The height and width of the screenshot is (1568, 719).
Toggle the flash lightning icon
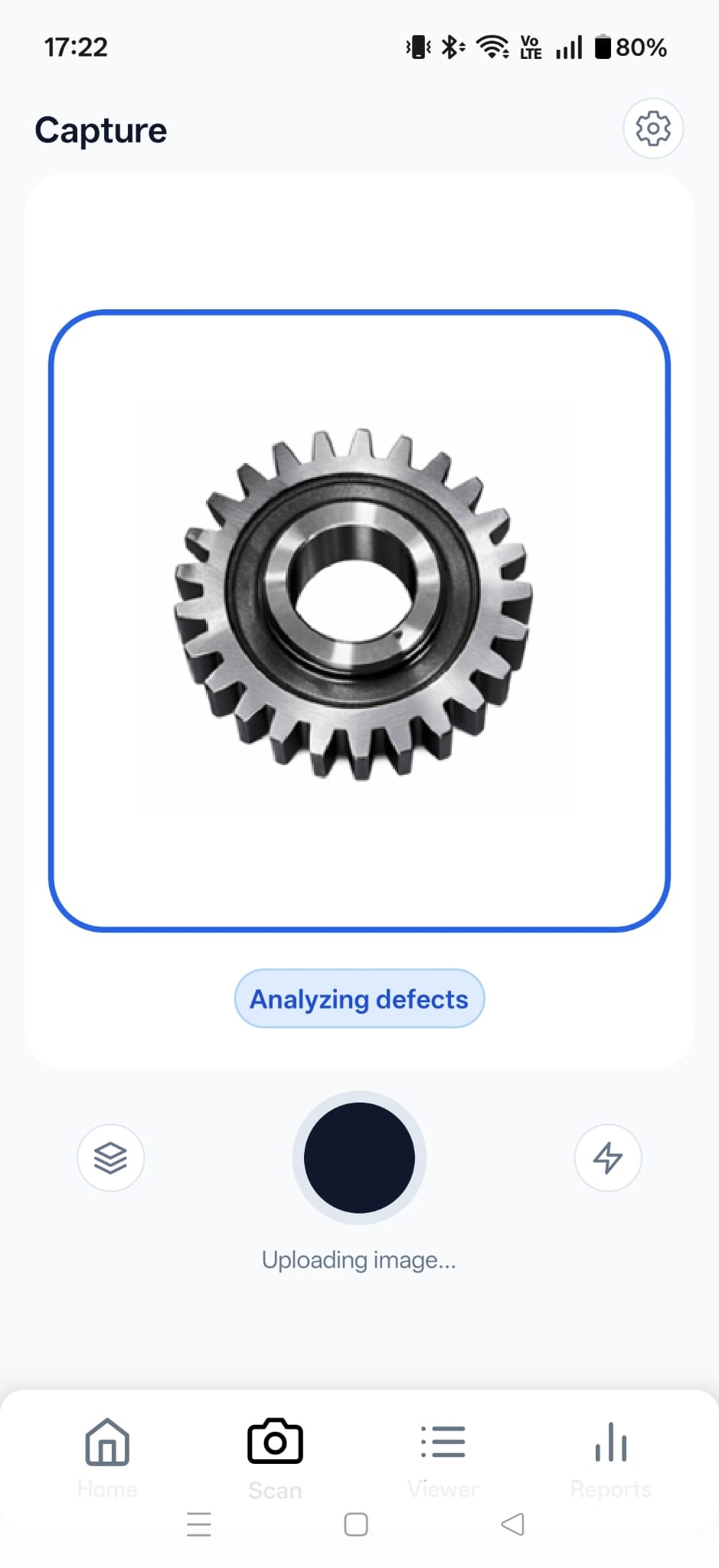pos(608,1157)
